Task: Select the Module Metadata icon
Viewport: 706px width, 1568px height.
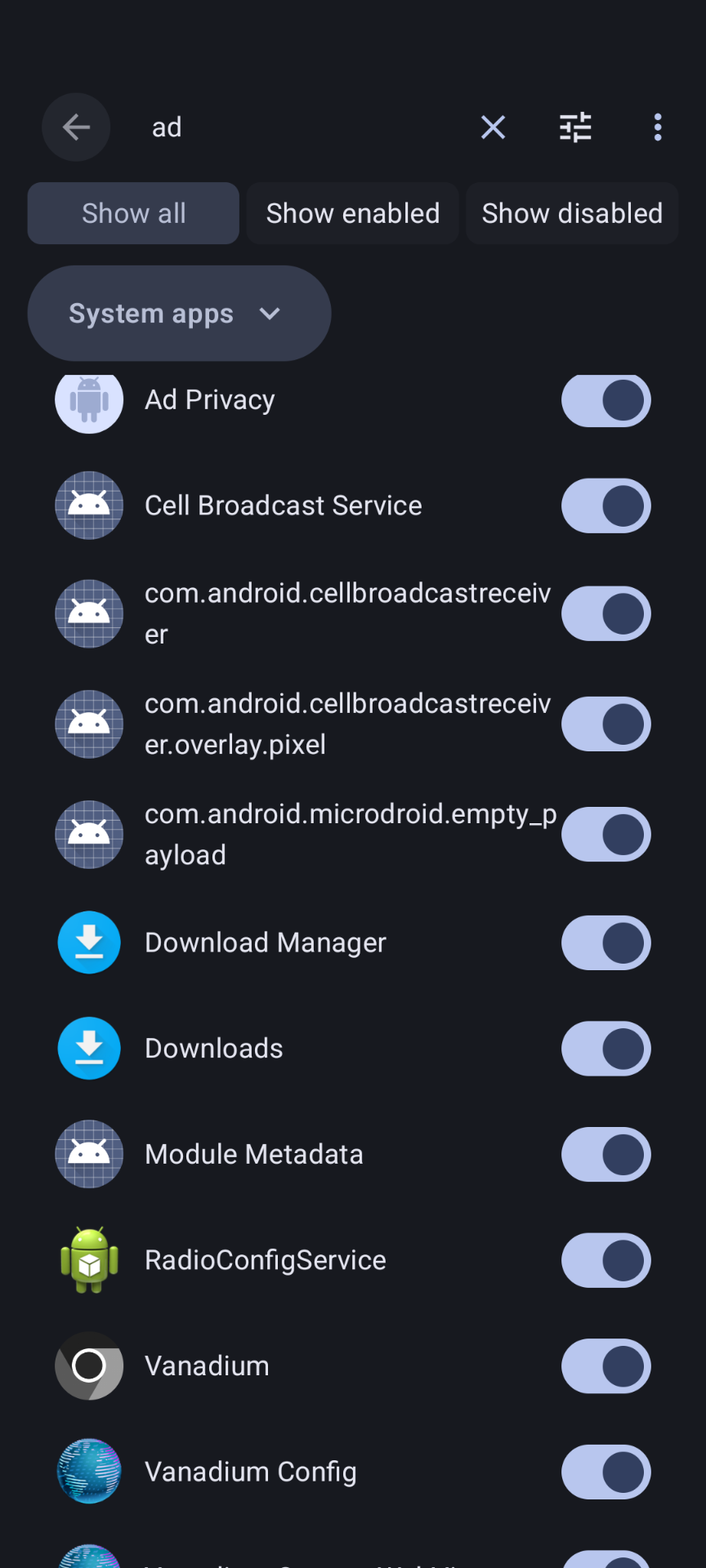Action: point(89,1154)
